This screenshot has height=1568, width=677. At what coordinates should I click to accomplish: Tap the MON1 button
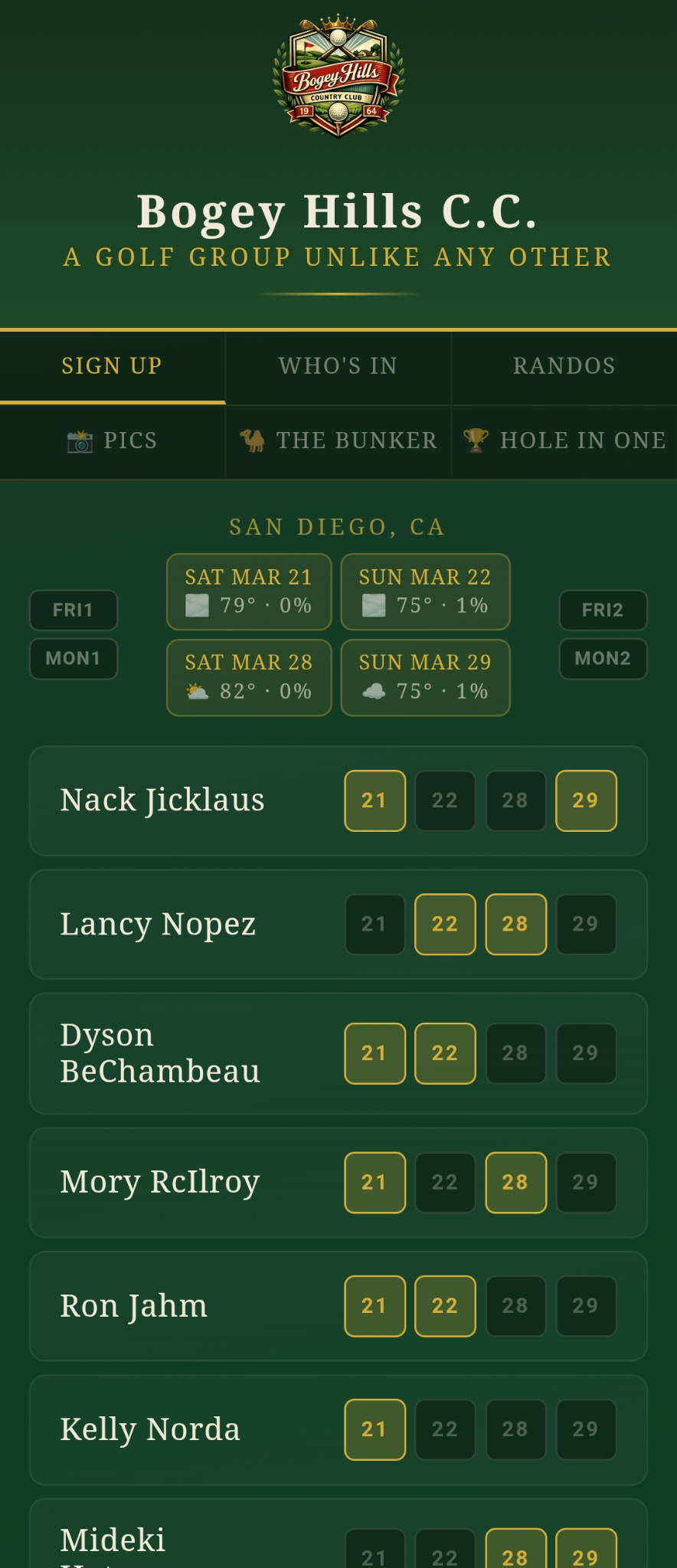pyautogui.click(x=73, y=658)
